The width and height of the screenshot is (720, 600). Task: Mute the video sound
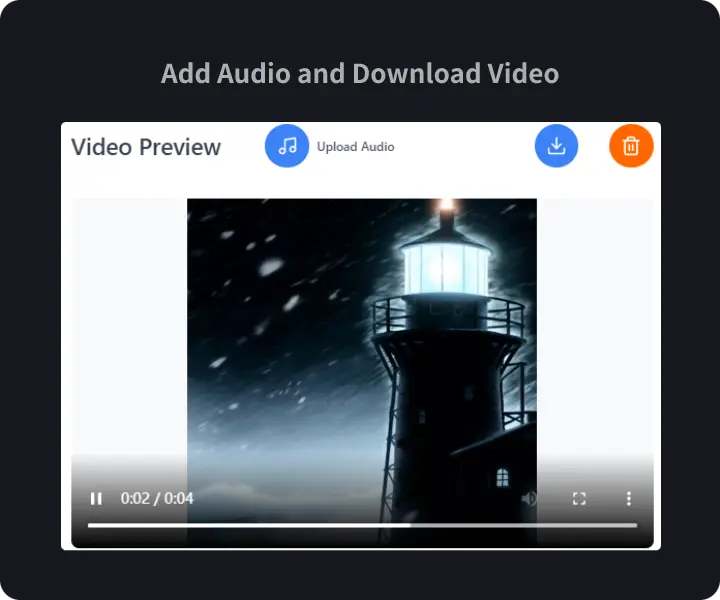click(529, 498)
